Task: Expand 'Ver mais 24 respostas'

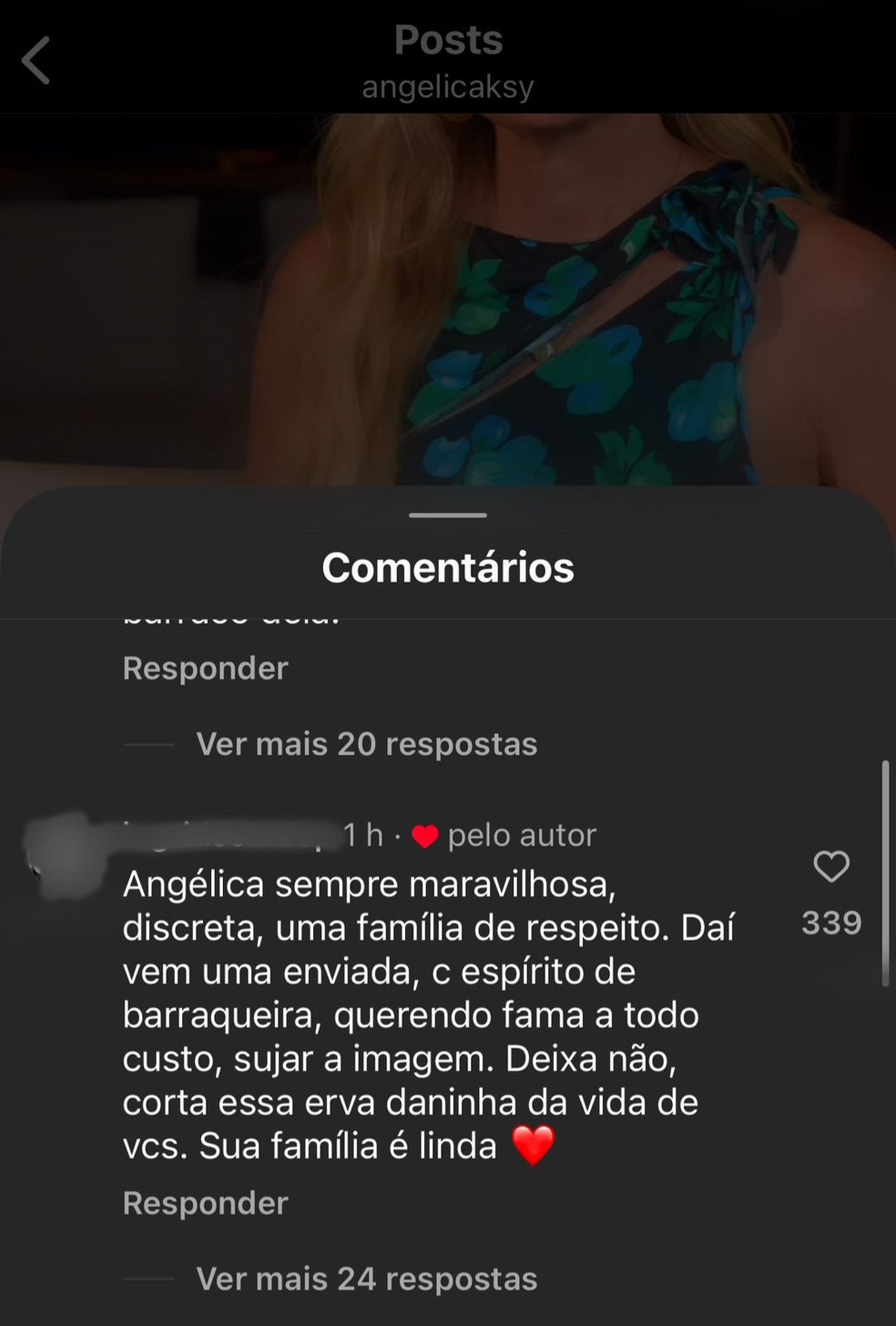Action: [x=366, y=1279]
